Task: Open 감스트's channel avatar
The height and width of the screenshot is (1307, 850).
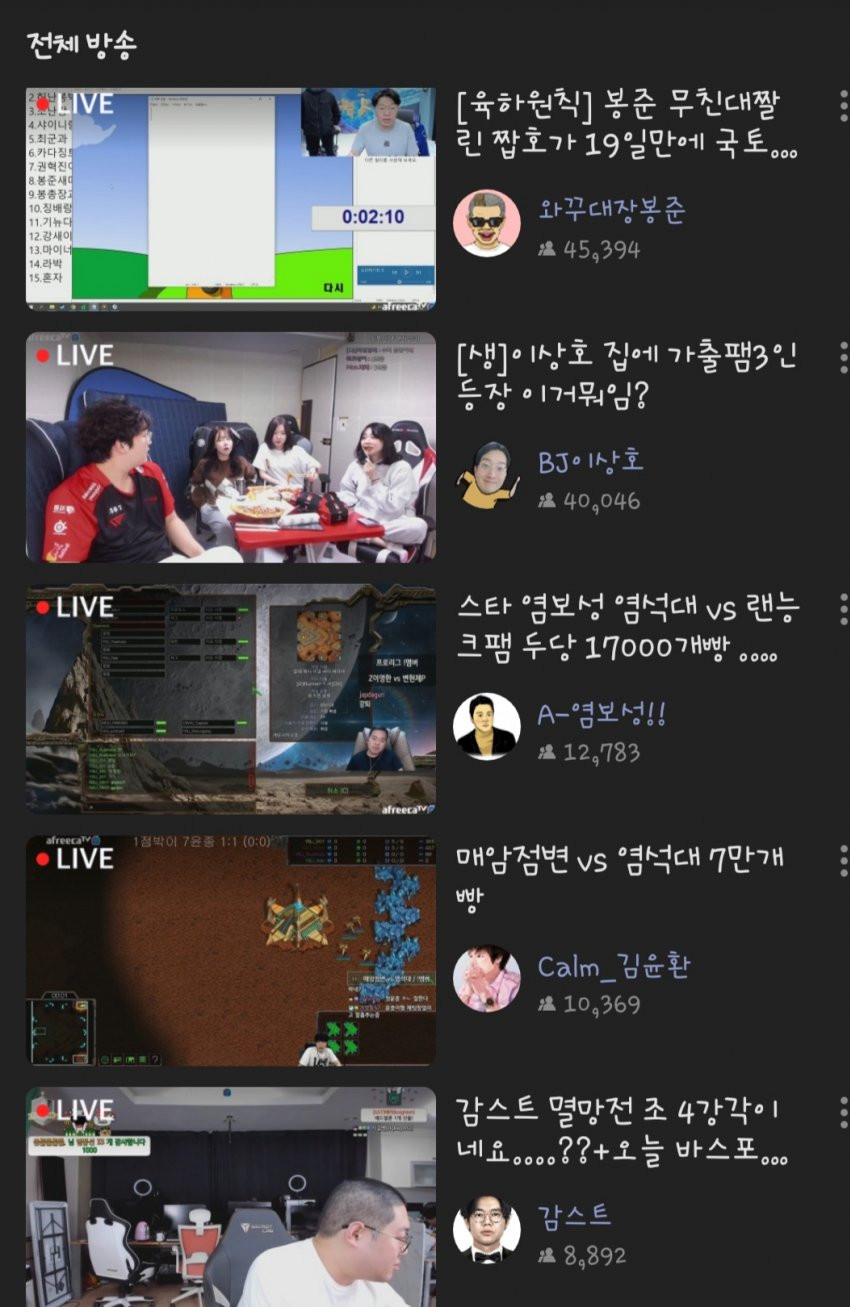Action: click(x=487, y=1229)
